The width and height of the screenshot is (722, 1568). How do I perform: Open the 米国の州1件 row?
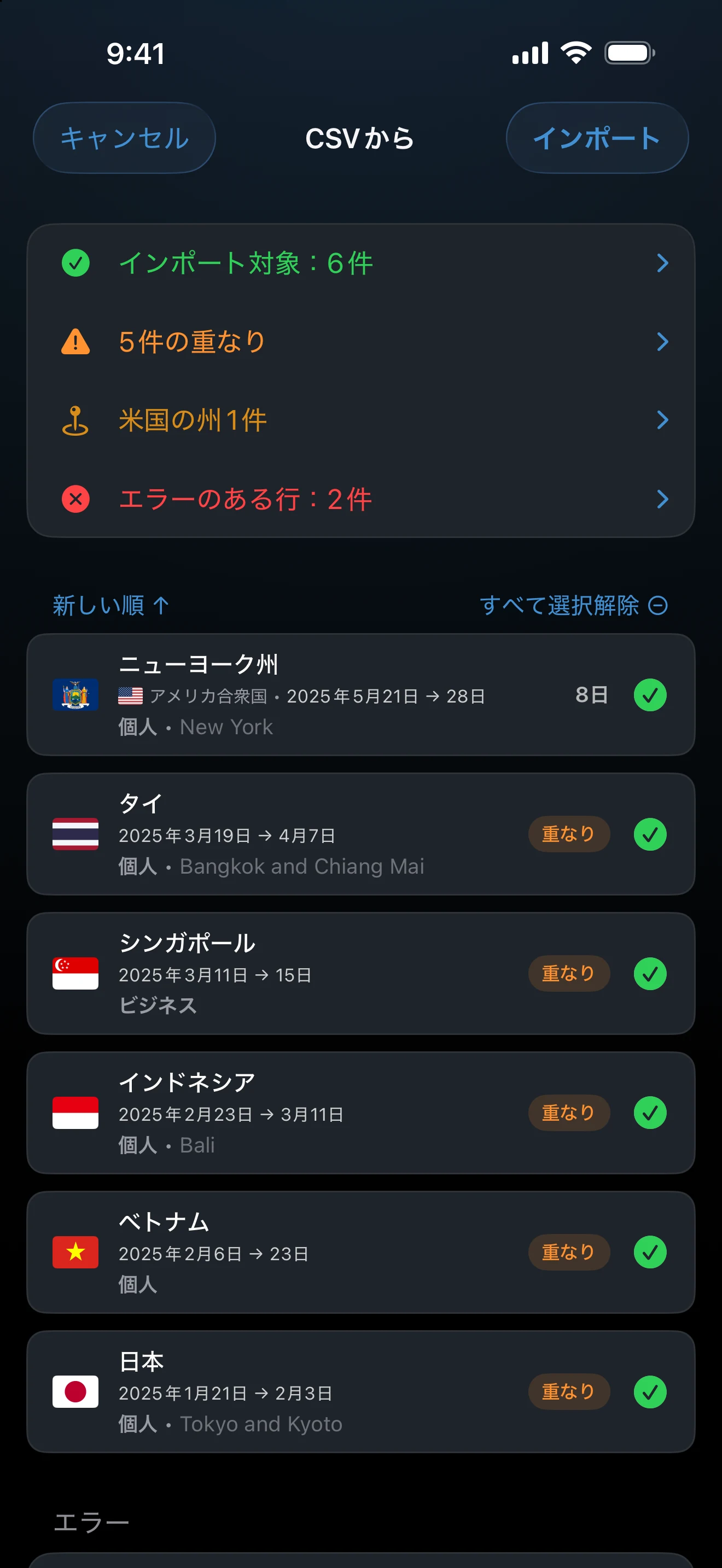coord(361,420)
